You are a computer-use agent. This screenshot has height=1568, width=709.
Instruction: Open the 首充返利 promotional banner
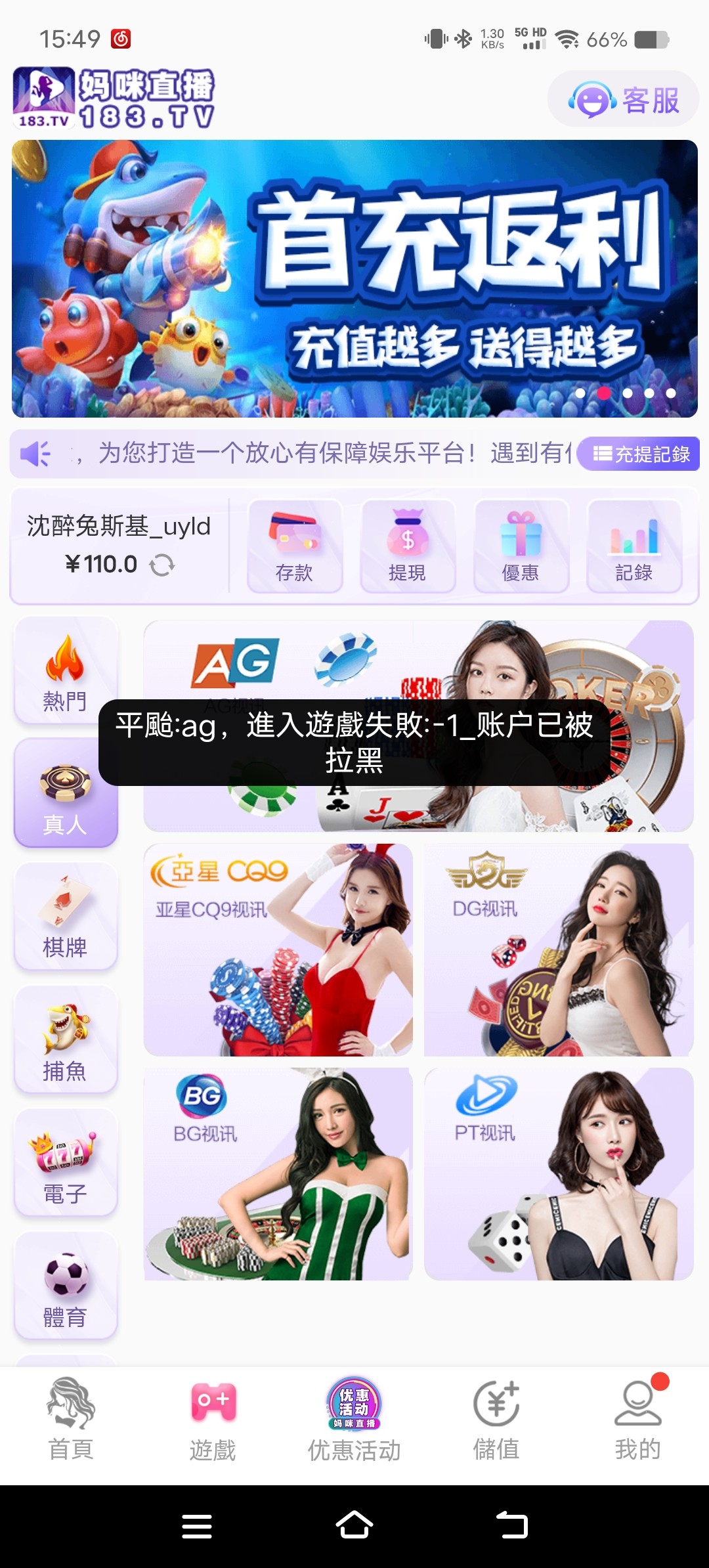click(354, 278)
